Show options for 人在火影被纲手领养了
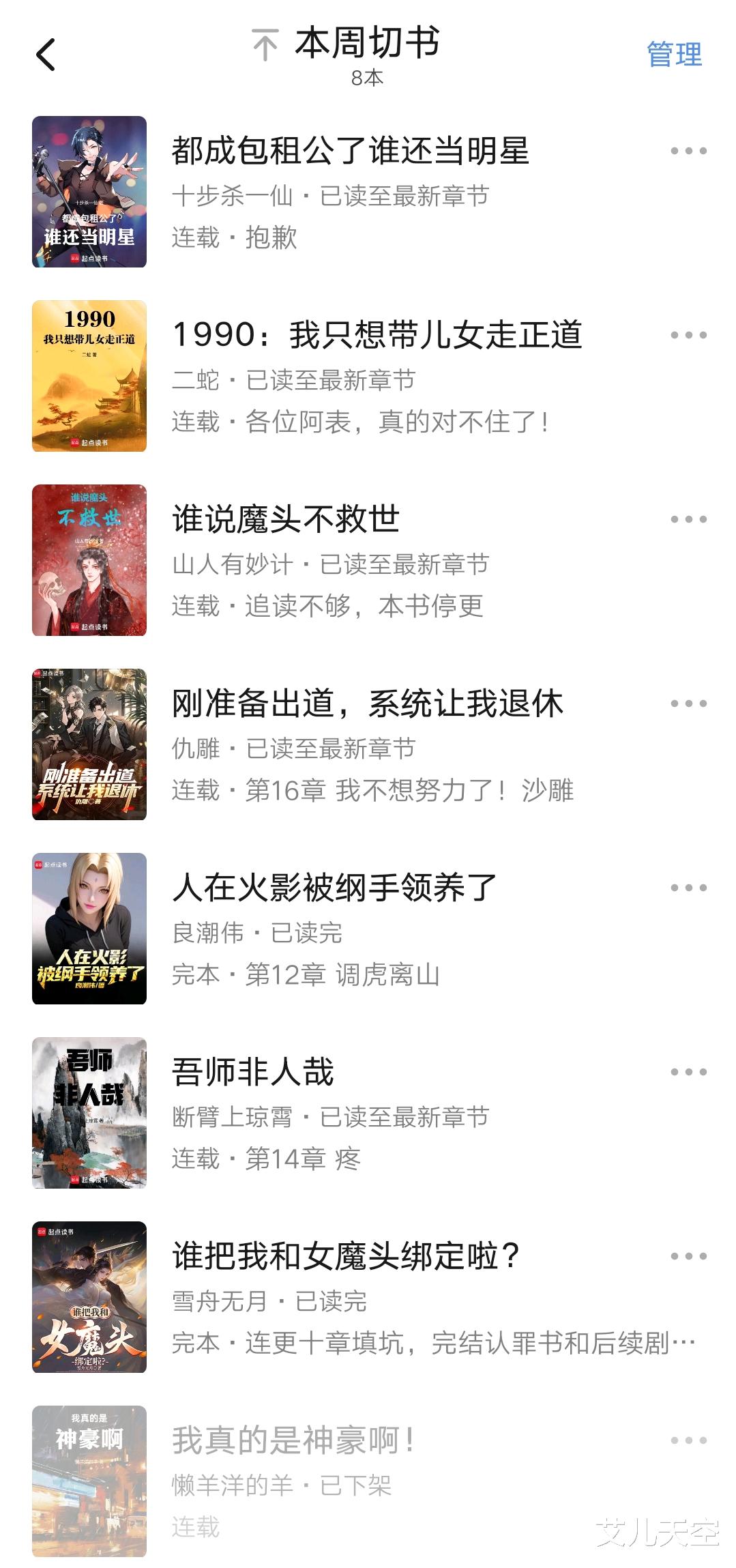This screenshot has width=736, height=1568. (x=688, y=888)
